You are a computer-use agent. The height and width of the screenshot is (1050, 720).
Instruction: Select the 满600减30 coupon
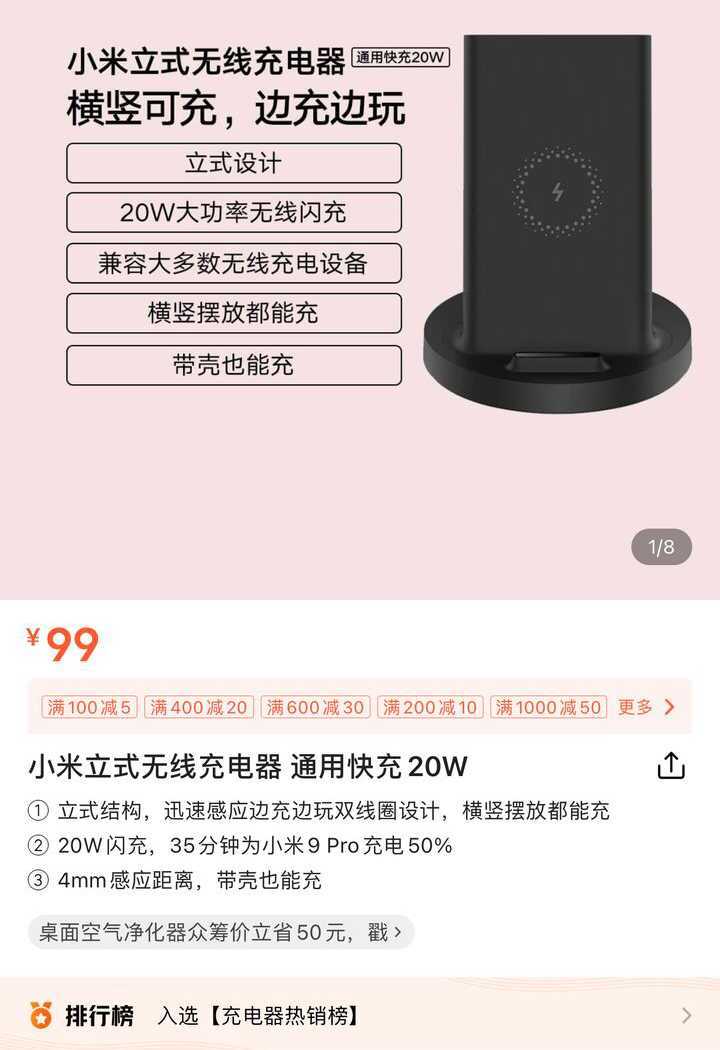(x=316, y=707)
